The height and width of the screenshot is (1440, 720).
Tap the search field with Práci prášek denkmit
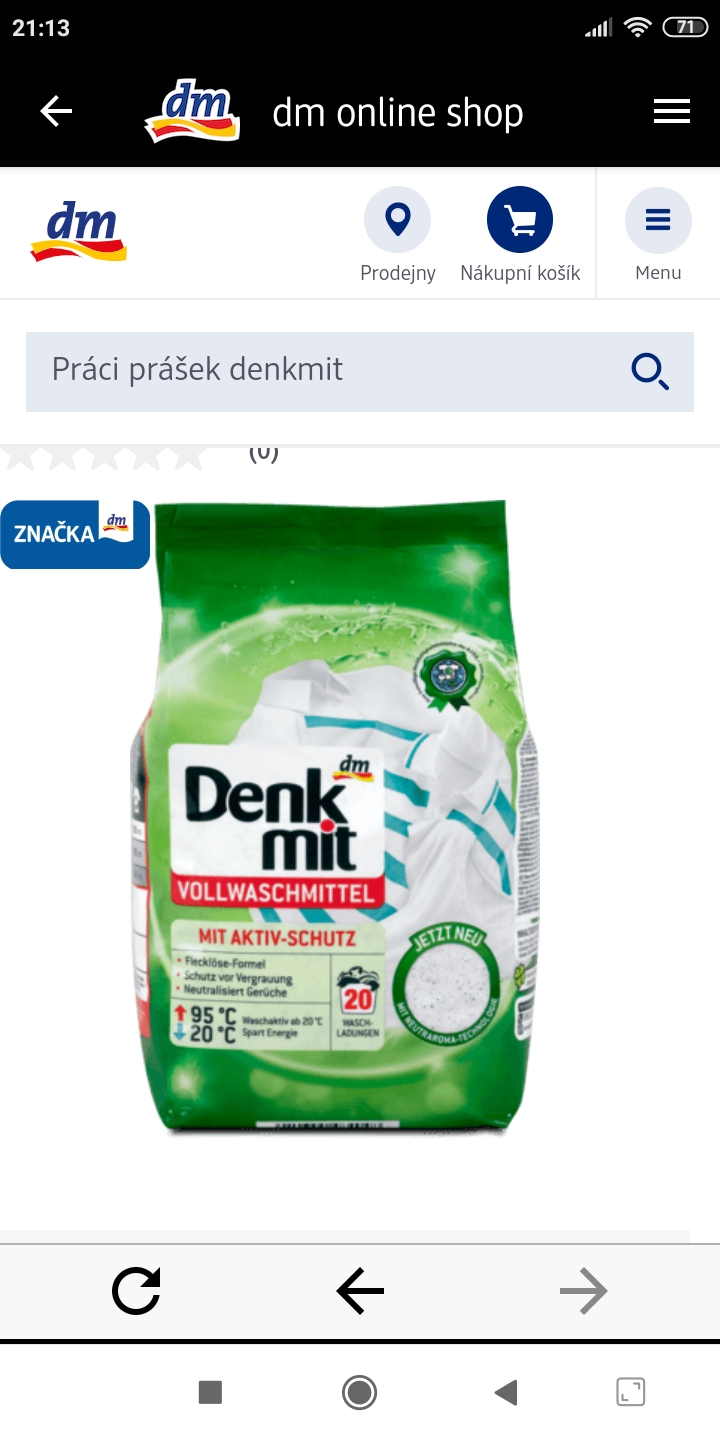320,370
